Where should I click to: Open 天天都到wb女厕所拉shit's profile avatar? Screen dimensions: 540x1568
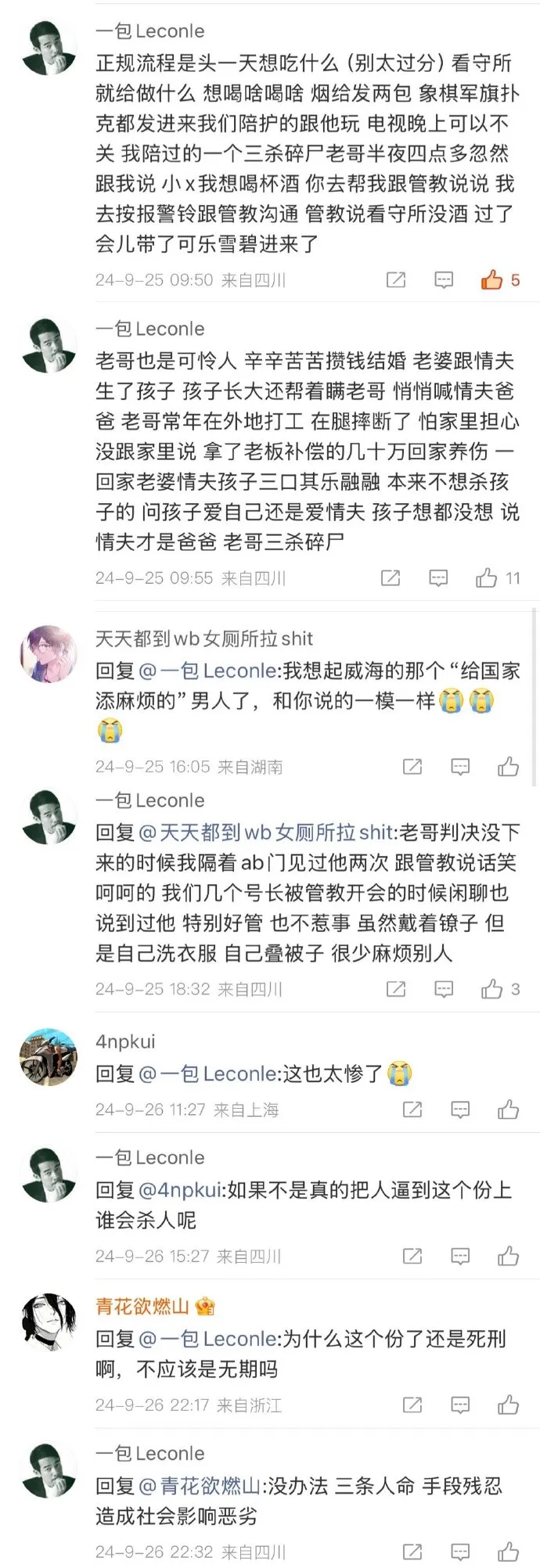48,653
